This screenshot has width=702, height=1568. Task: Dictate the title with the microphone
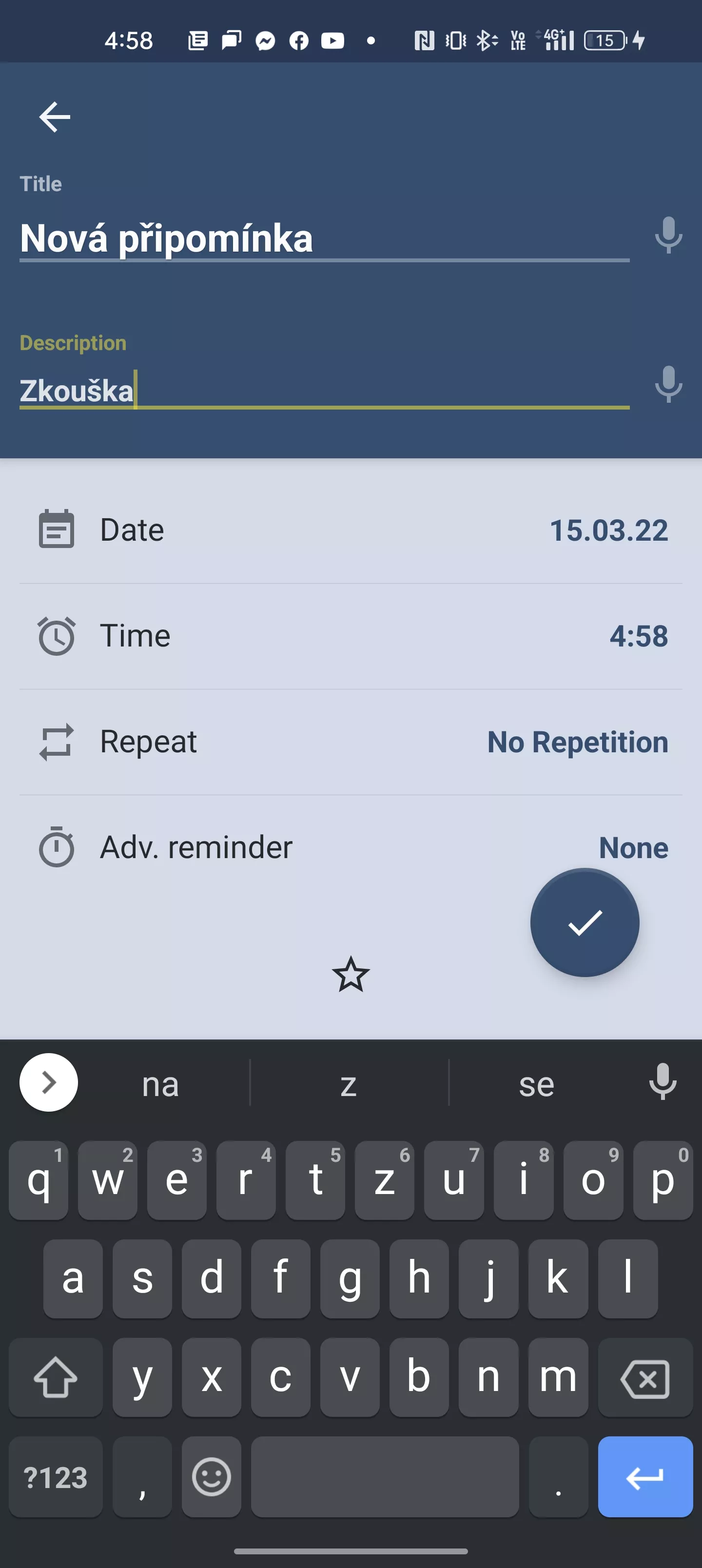(x=668, y=235)
